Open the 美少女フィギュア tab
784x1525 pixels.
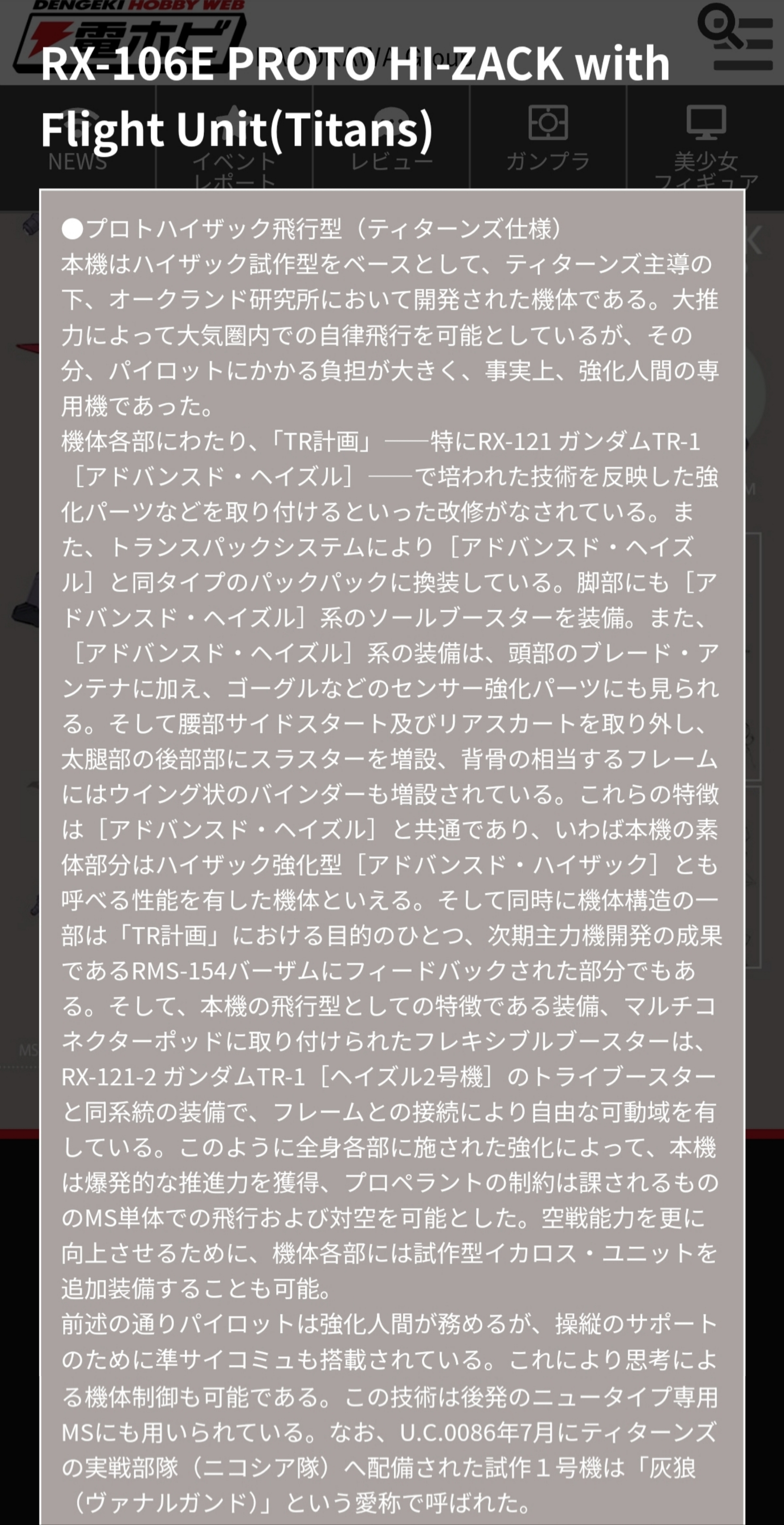(x=705, y=148)
